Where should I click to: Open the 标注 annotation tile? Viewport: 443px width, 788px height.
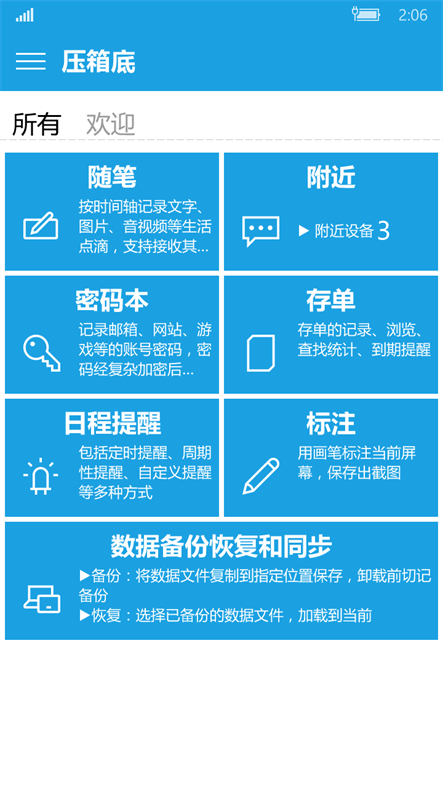tap(331, 458)
